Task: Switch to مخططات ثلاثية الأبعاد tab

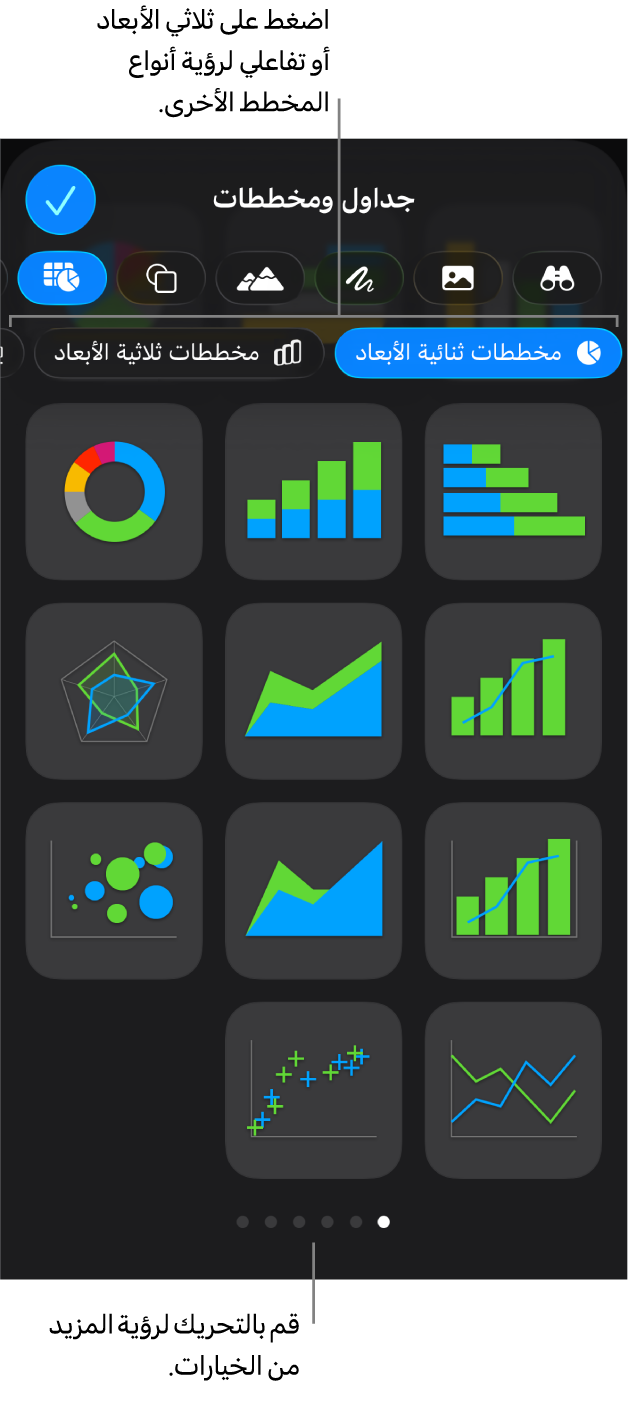Action: (180, 353)
